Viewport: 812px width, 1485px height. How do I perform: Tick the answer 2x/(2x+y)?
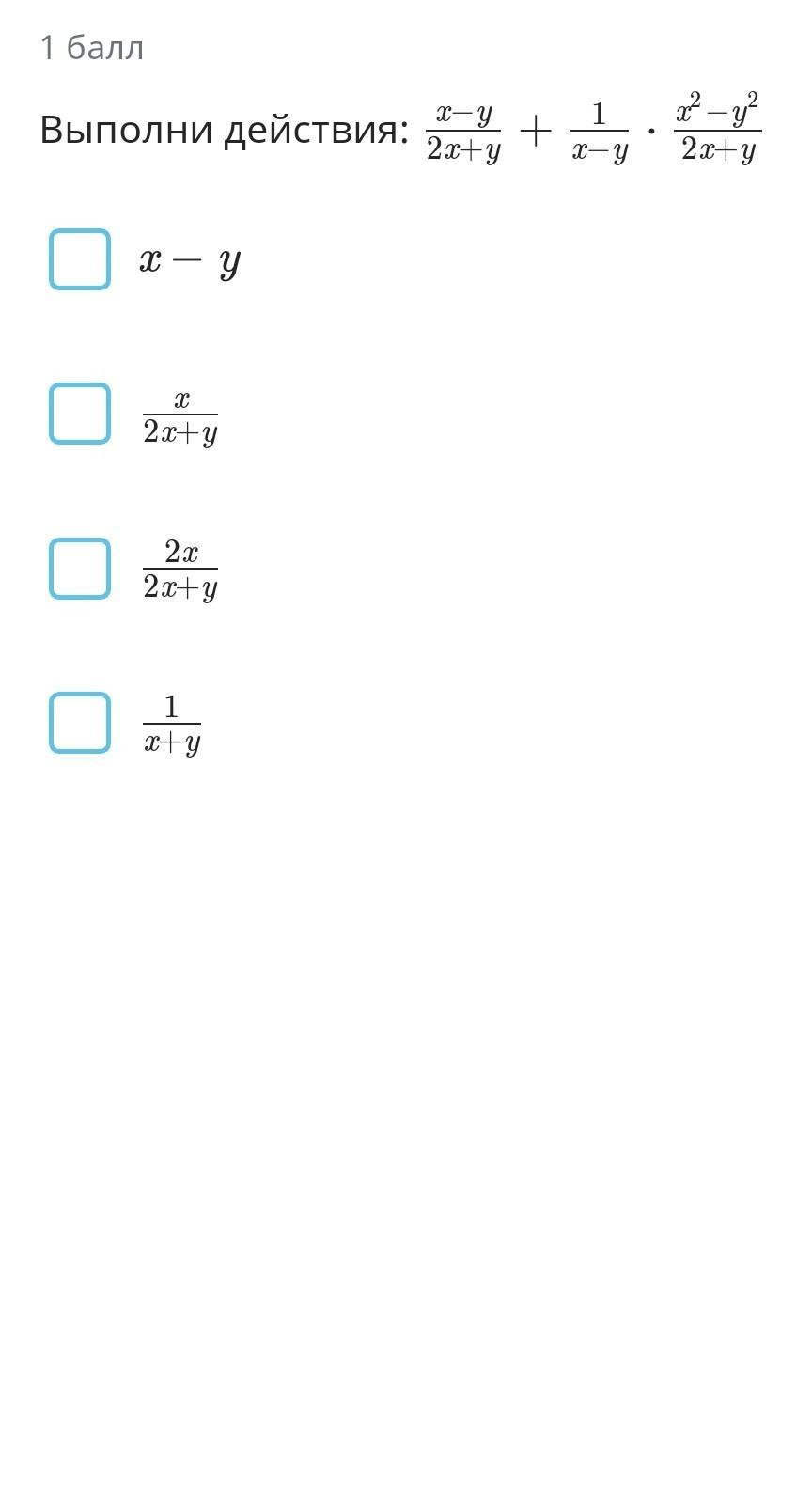click(x=80, y=569)
